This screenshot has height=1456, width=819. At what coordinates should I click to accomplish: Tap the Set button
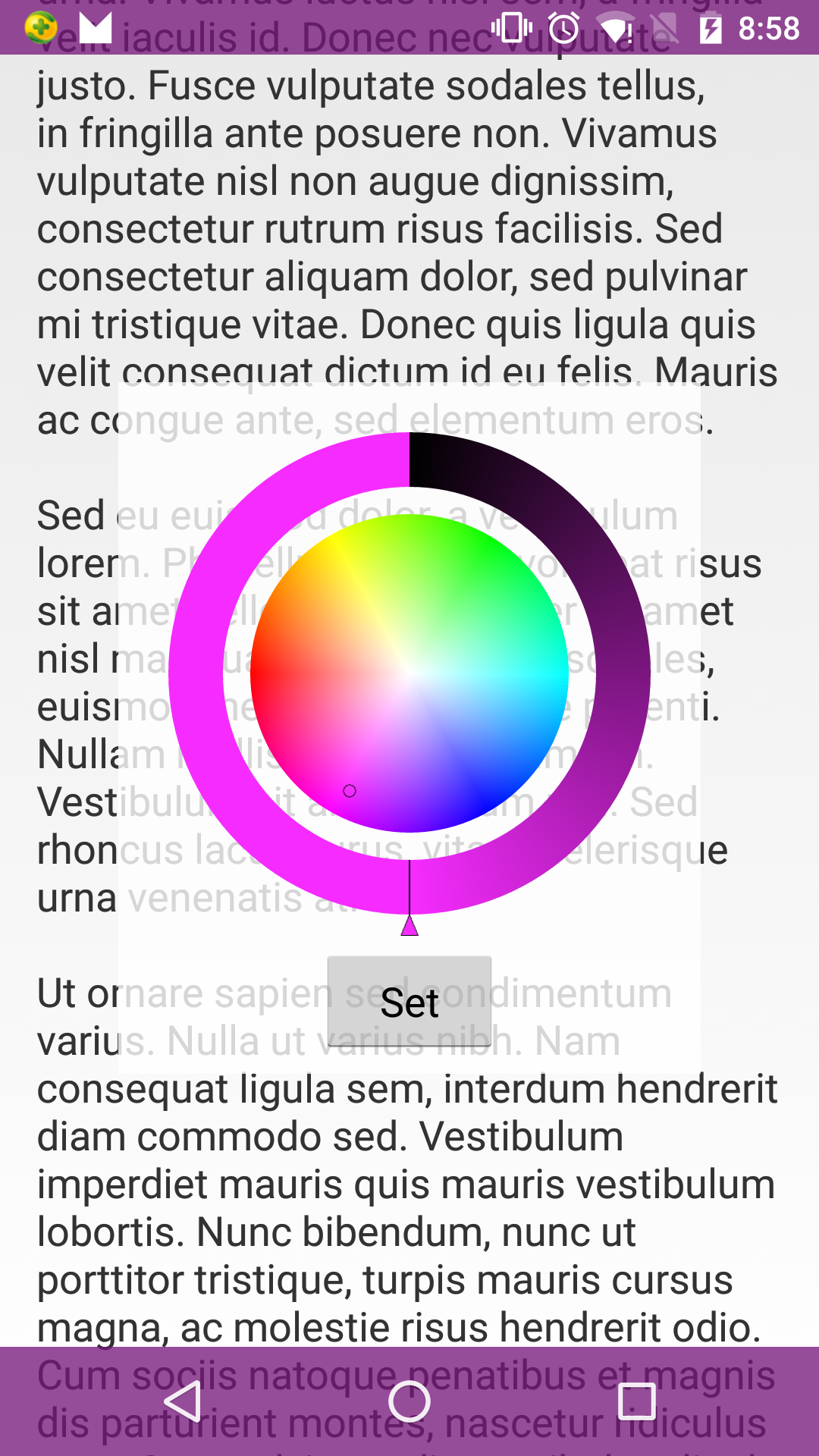409,1001
